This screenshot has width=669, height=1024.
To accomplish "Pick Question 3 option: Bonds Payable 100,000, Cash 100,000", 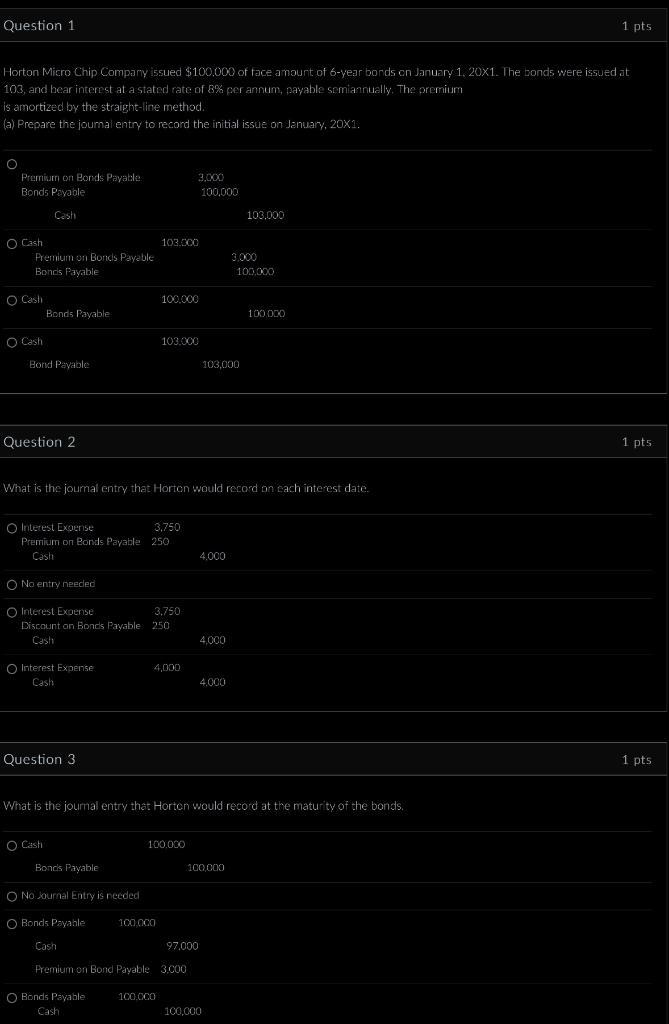I will (11, 997).
